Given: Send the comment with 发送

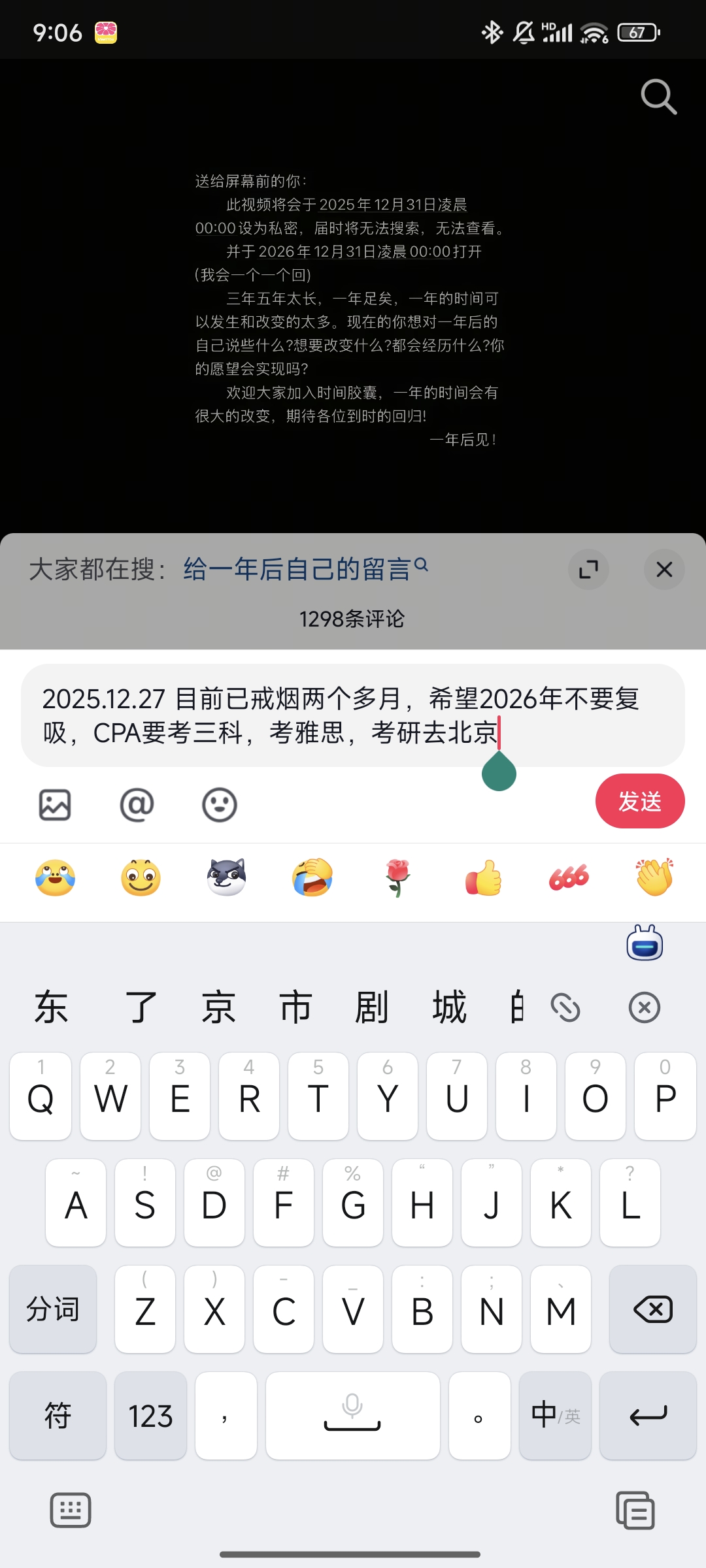Looking at the screenshot, I should [x=639, y=801].
